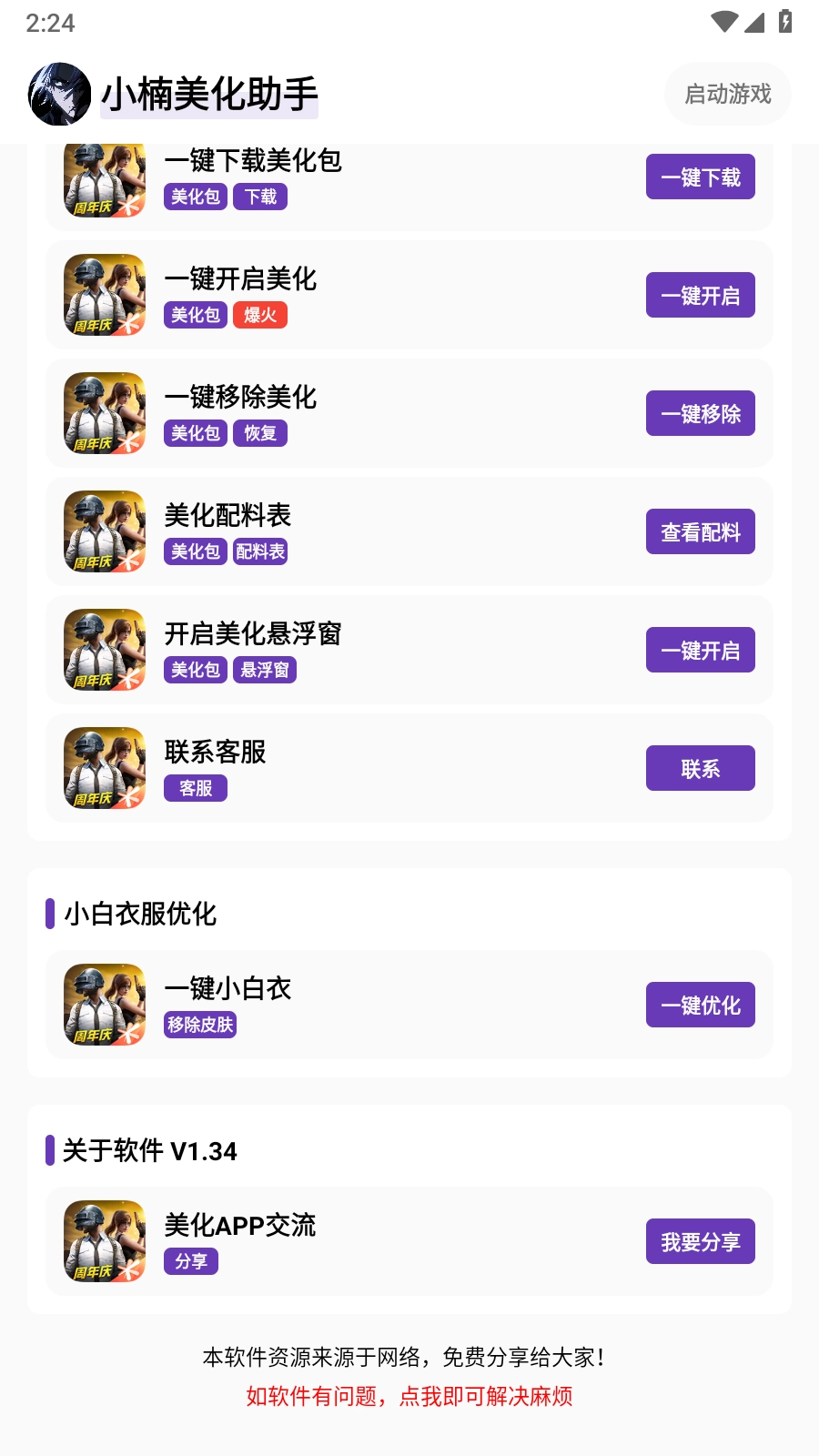Viewport: 819px width, 1456px height.
Task: Share the app with 我要分享
Action: point(700,1241)
